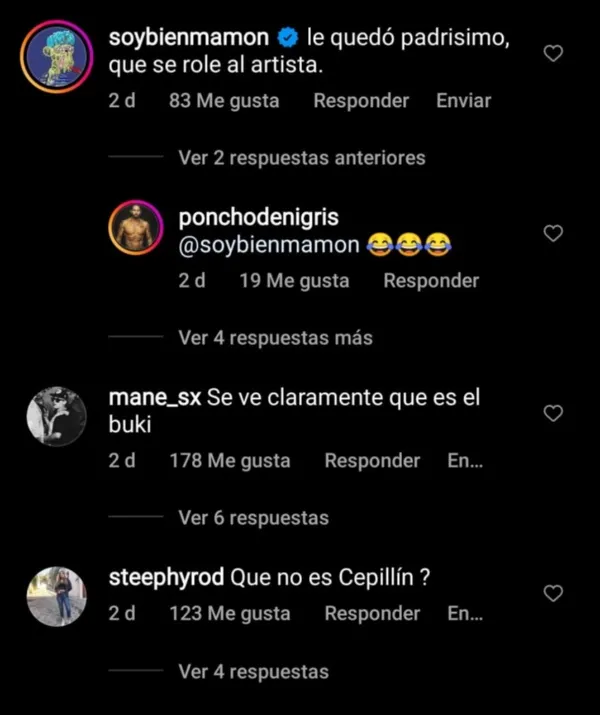The image size is (600, 715).
Task: Expand Ver 6 respuestas under mane_sx
Action: tap(253, 518)
